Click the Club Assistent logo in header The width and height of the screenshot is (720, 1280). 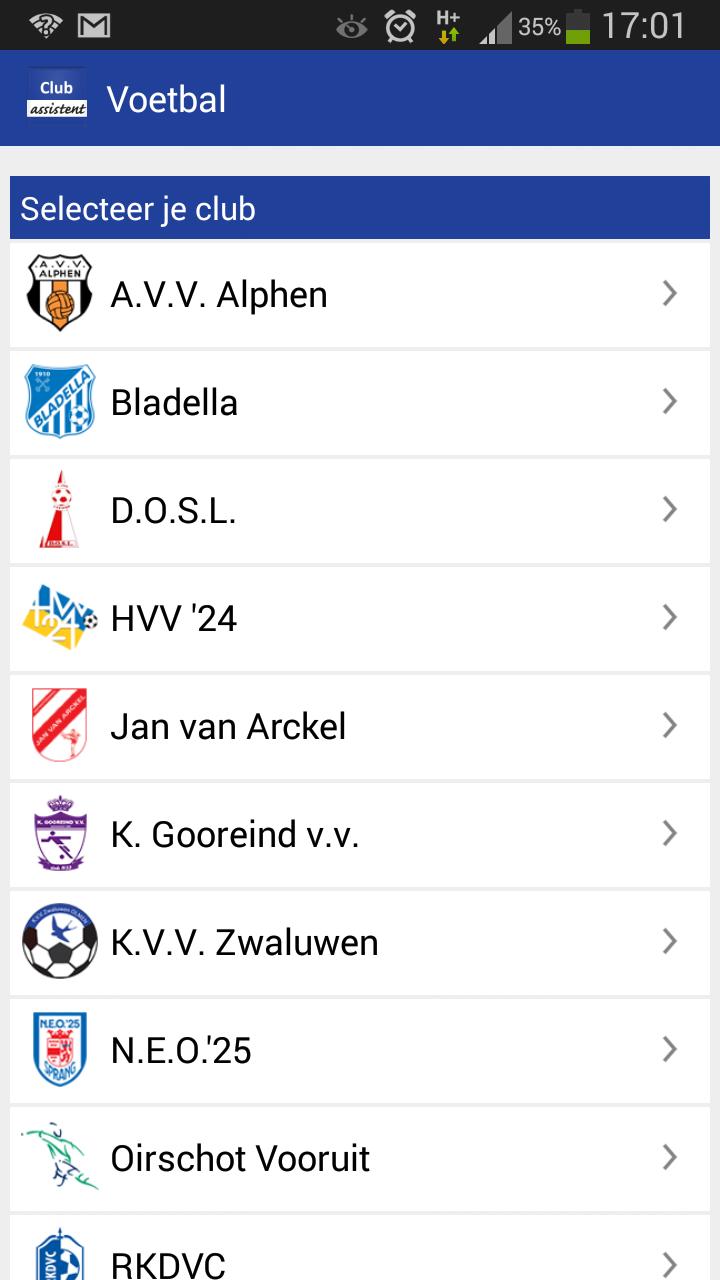(x=56, y=98)
